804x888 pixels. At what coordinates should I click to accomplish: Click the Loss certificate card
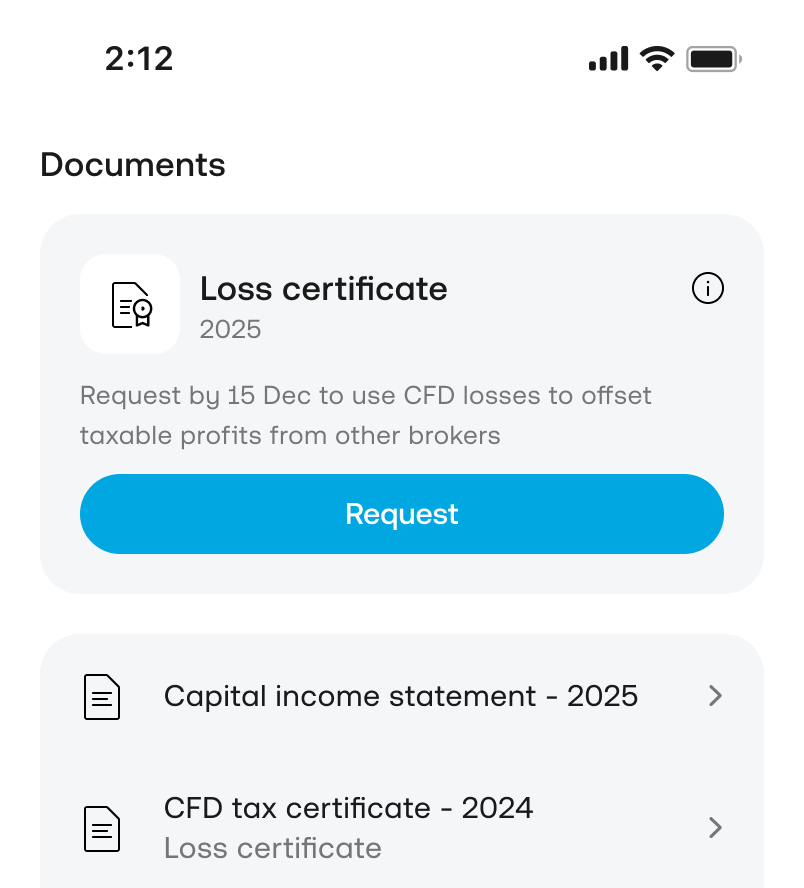(x=402, y=398)
